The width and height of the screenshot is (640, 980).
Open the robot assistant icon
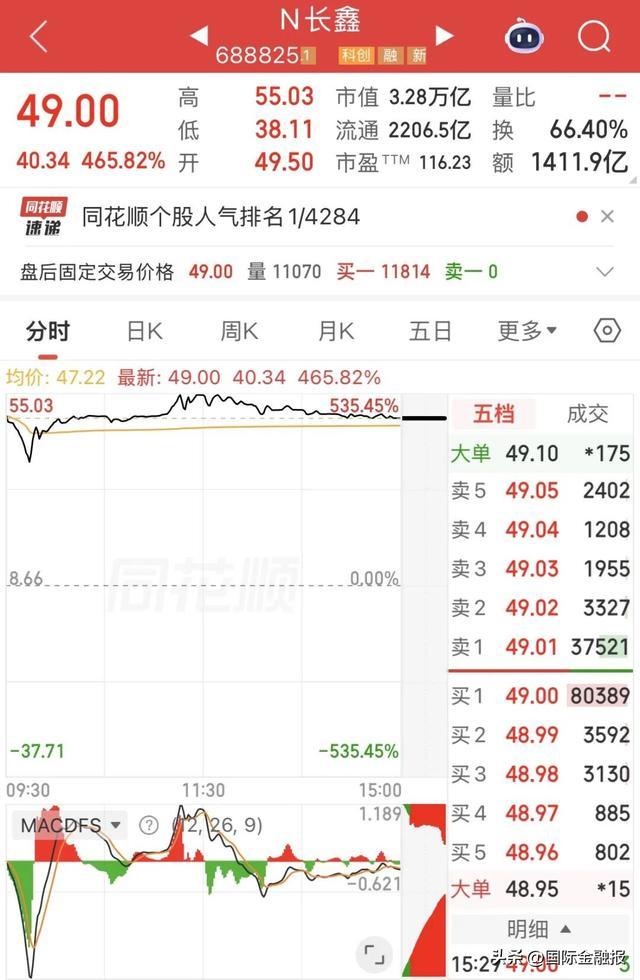click(524, 36)
